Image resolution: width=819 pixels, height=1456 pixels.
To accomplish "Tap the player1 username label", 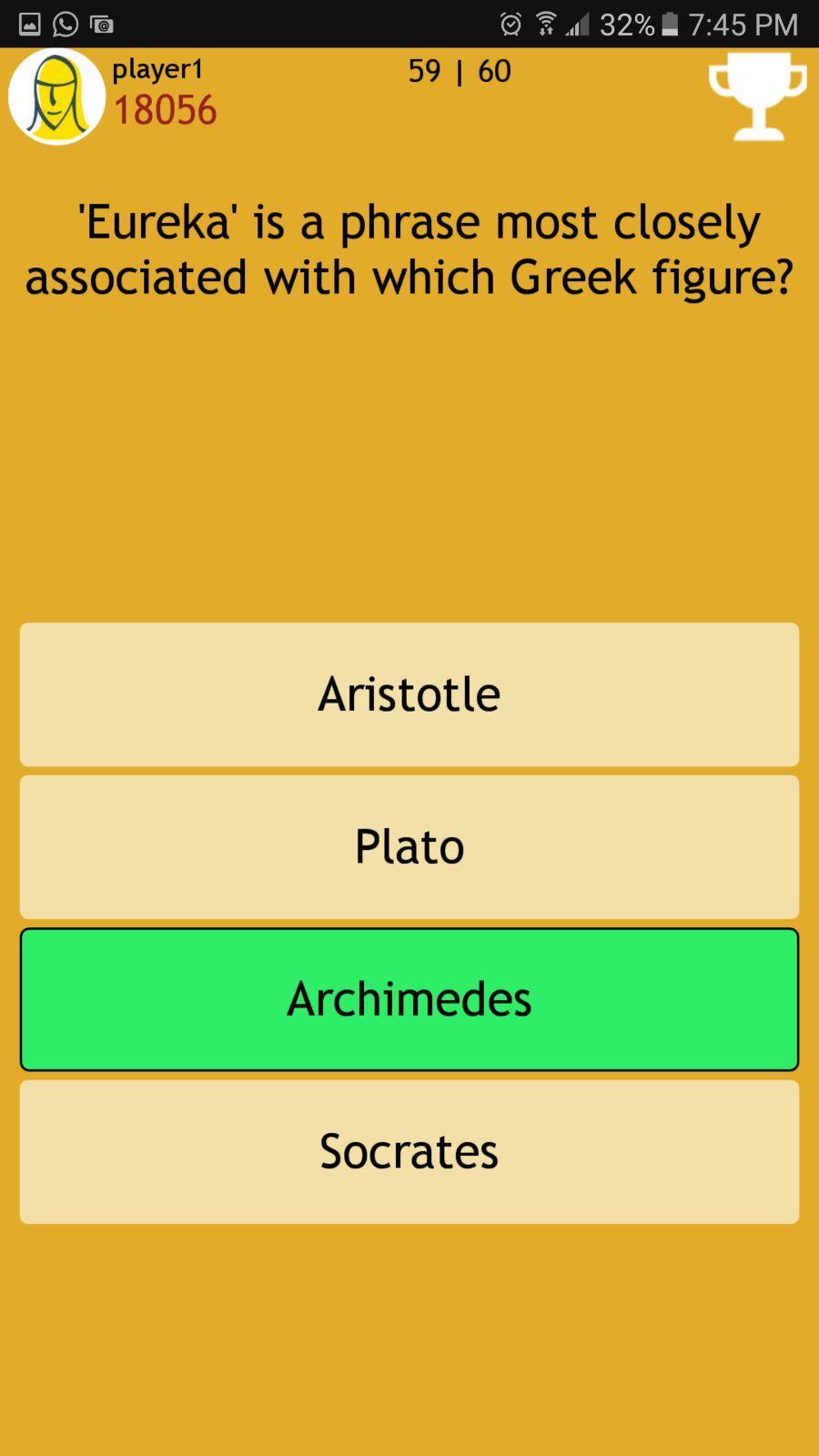I will [x=157, y=68].
